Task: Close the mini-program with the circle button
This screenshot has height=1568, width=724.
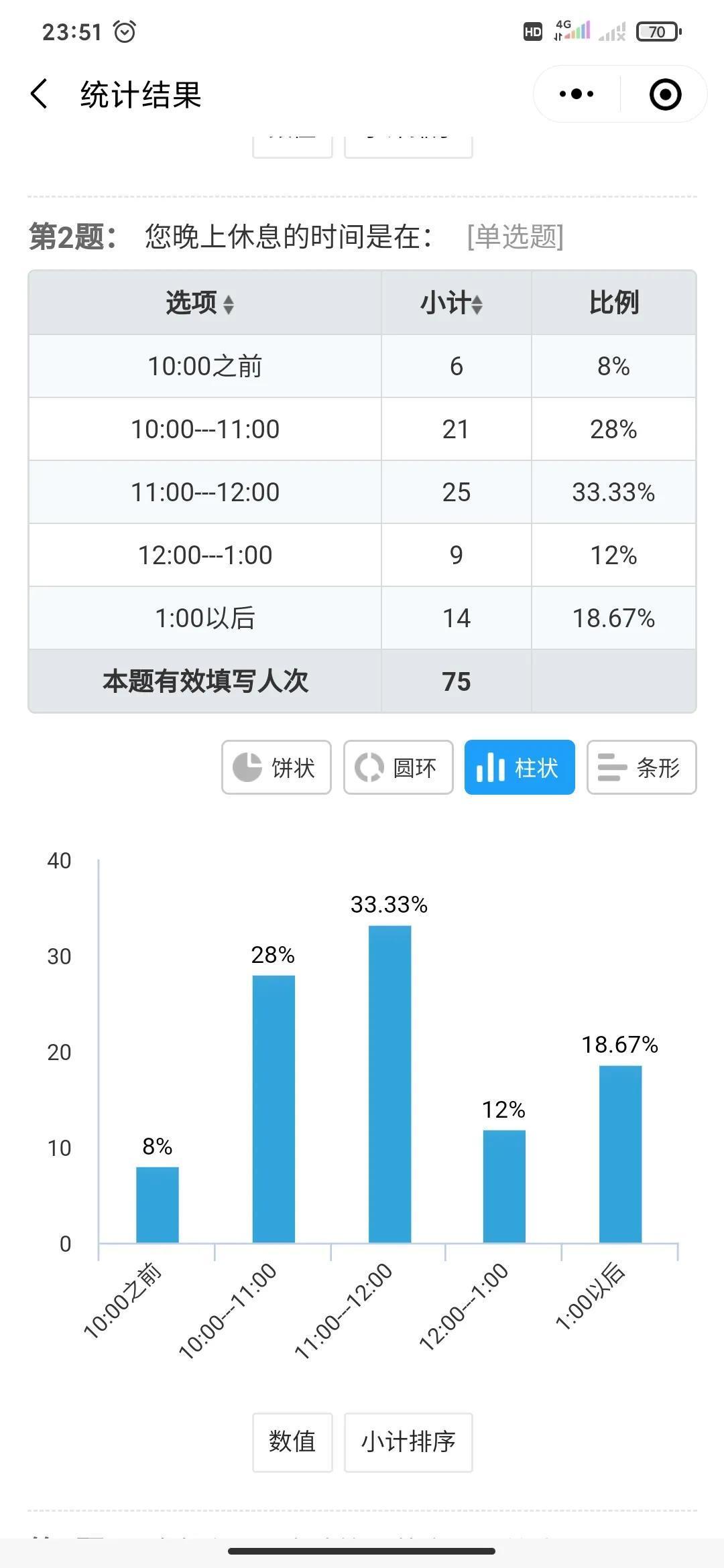Action: pos(665,94)
